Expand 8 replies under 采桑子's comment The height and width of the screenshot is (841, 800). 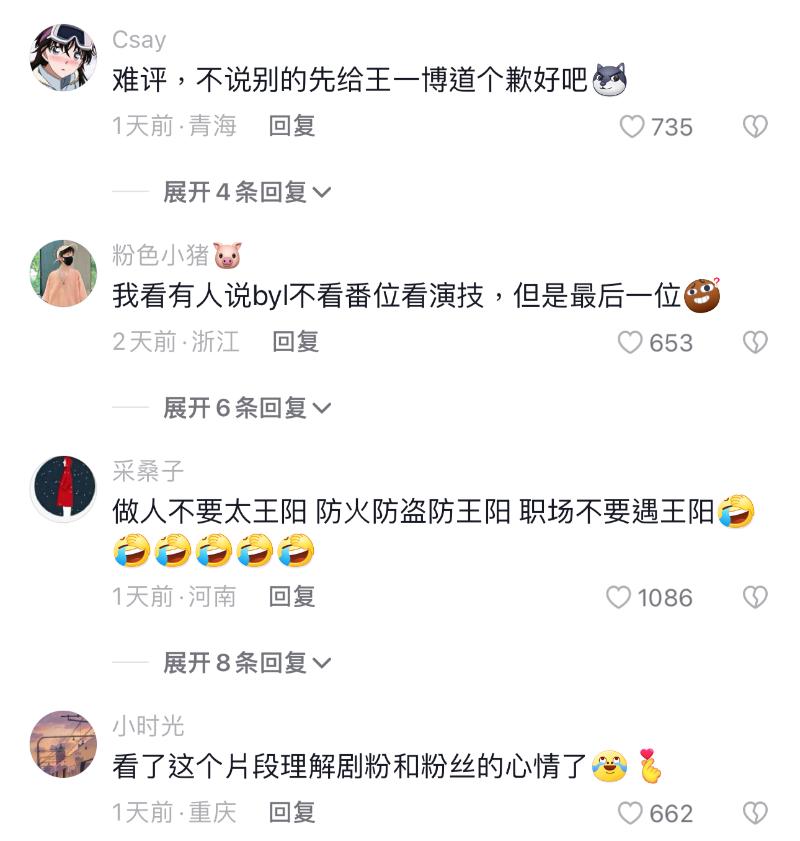click(246, 663)
